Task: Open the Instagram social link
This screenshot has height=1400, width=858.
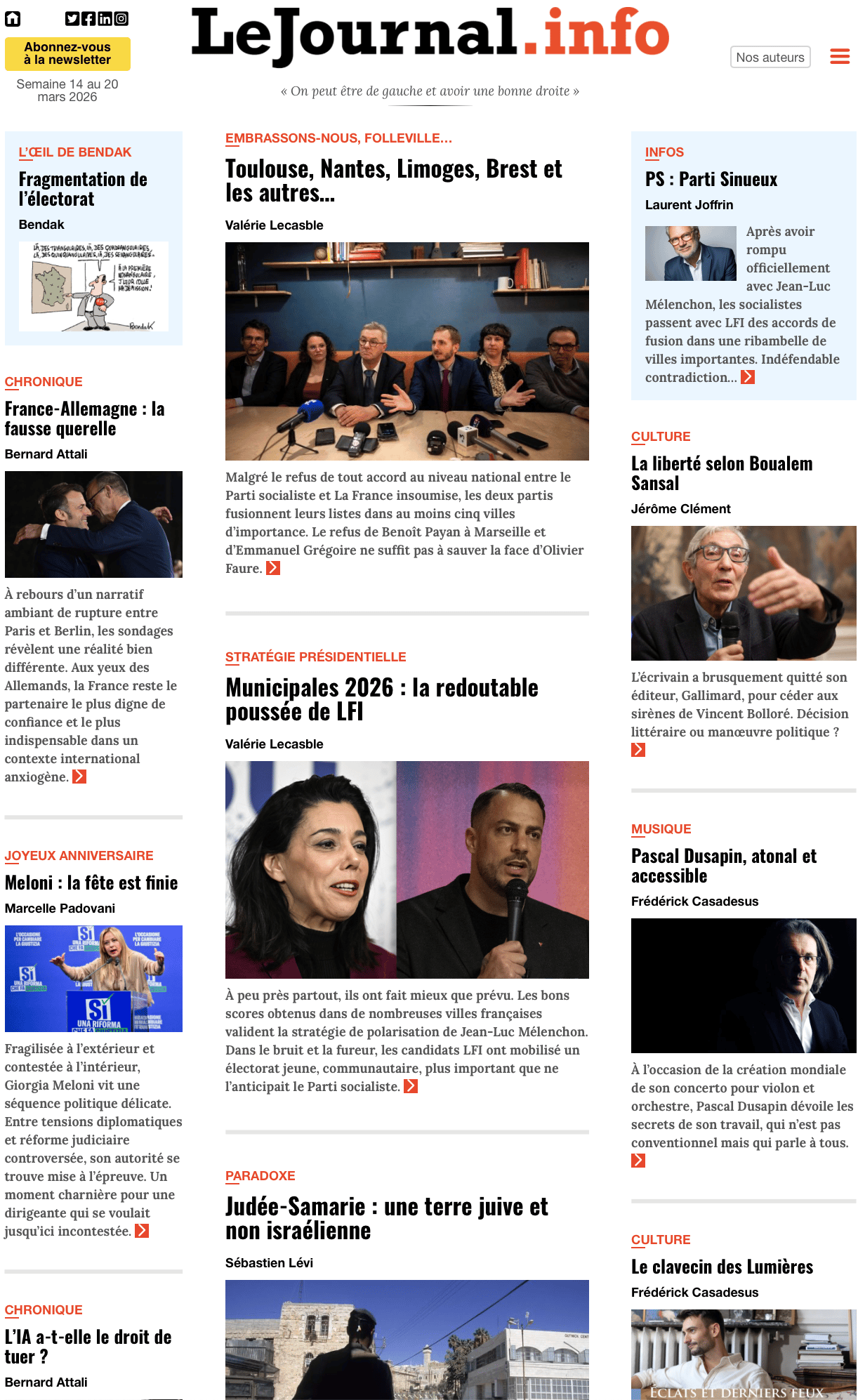Action: [x=121, y=19]
